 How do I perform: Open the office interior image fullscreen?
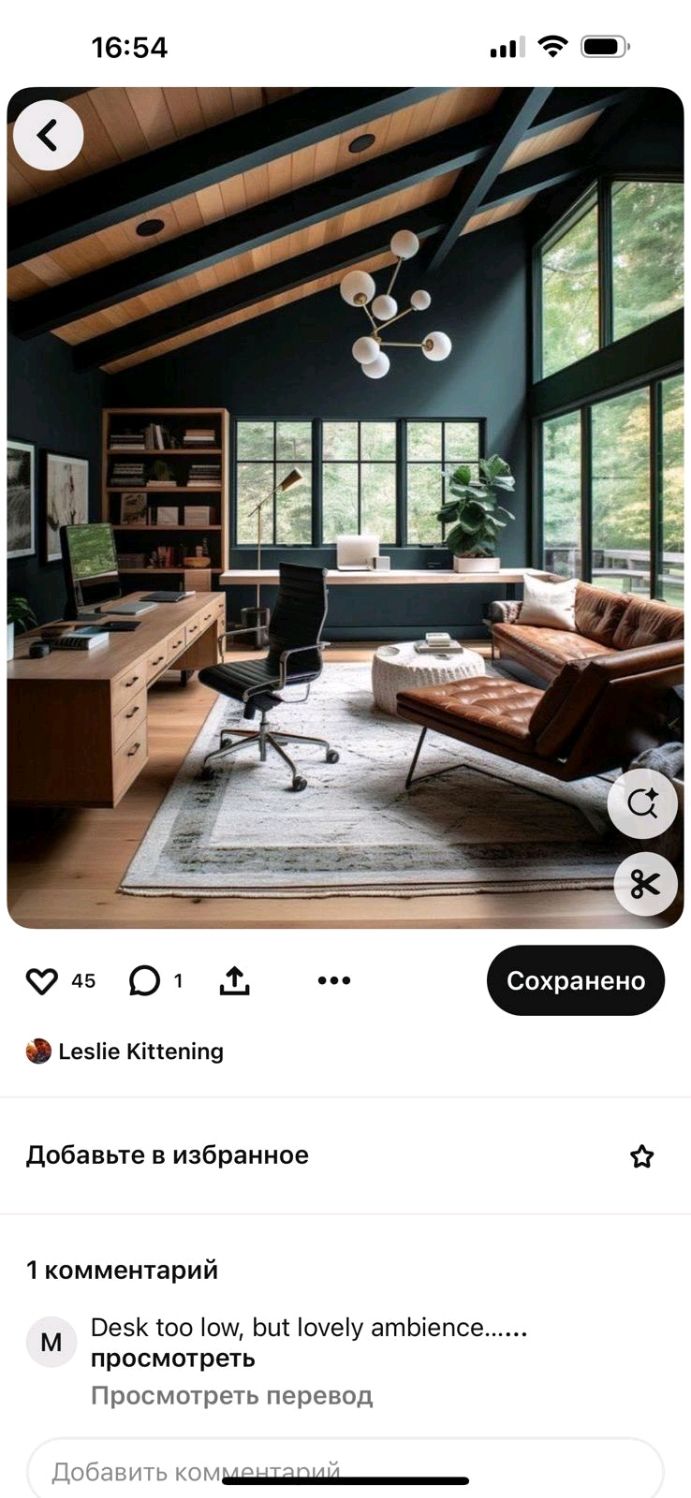[345, 508]
